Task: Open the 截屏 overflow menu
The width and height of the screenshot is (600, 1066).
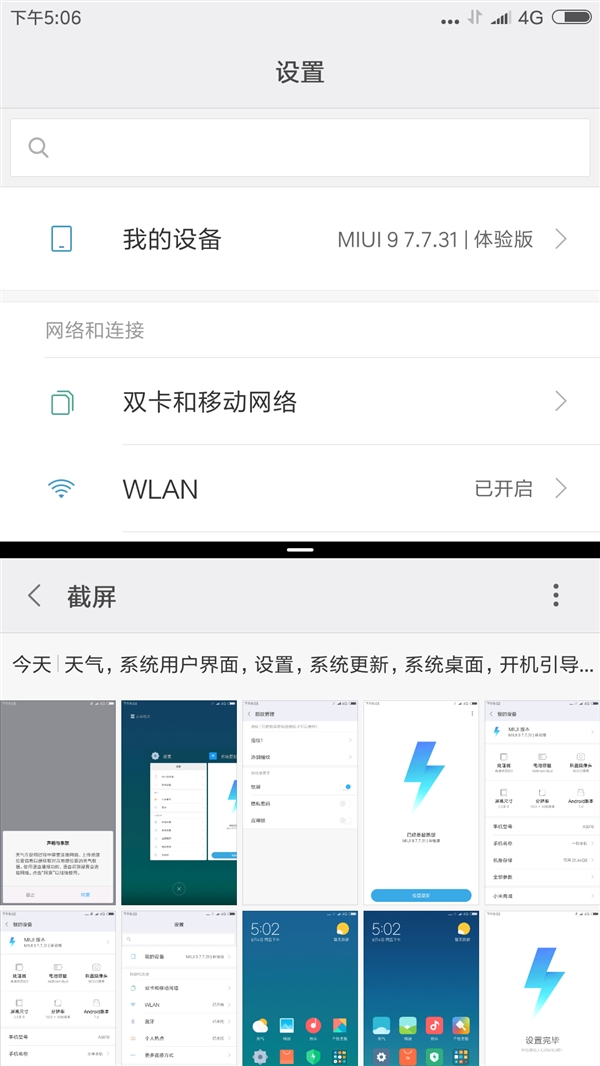Action: [x=556, y=596]
